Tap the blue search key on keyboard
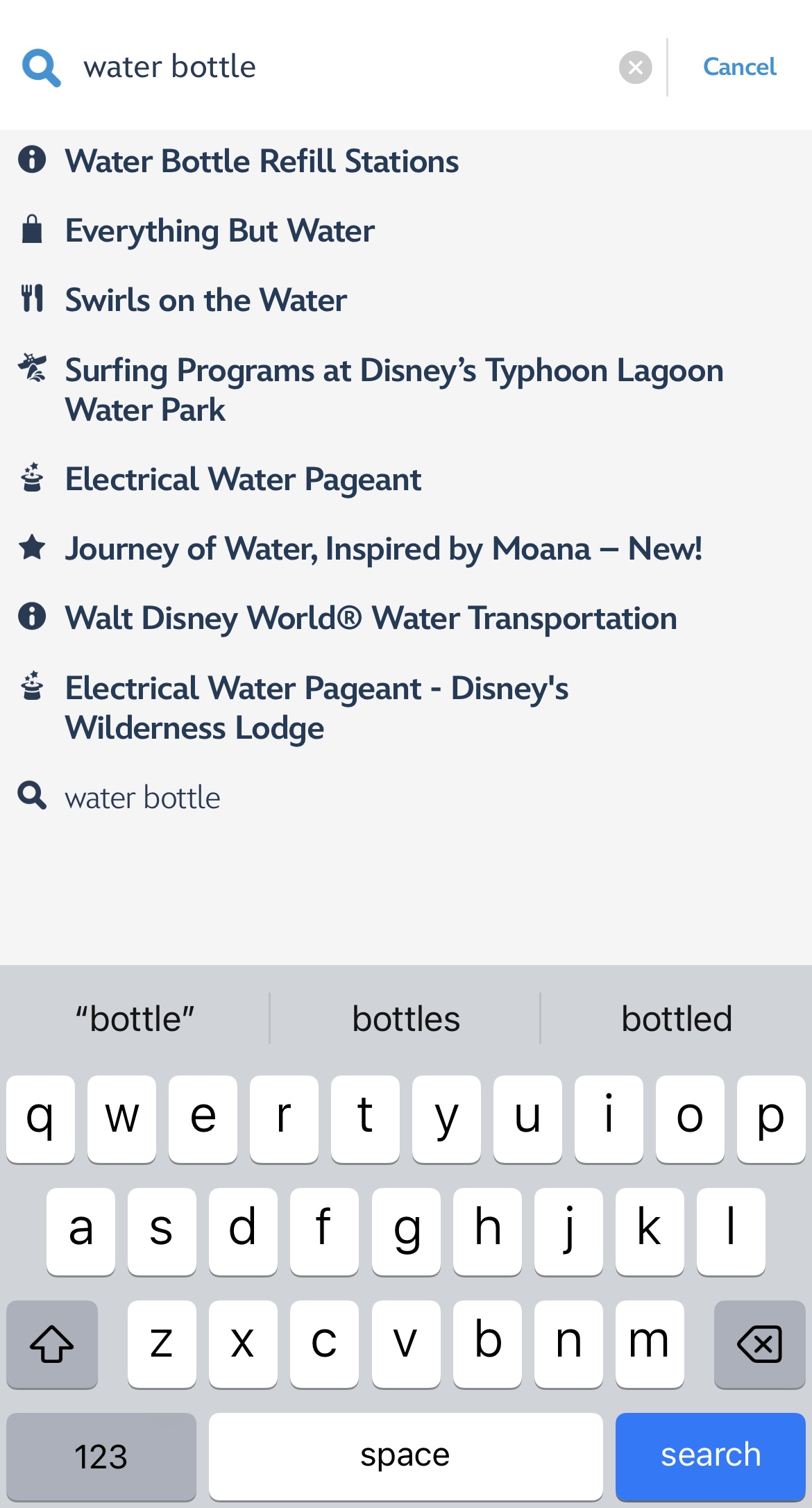The height and width of the screenshot is (1508, 812). pos(711,1455)
